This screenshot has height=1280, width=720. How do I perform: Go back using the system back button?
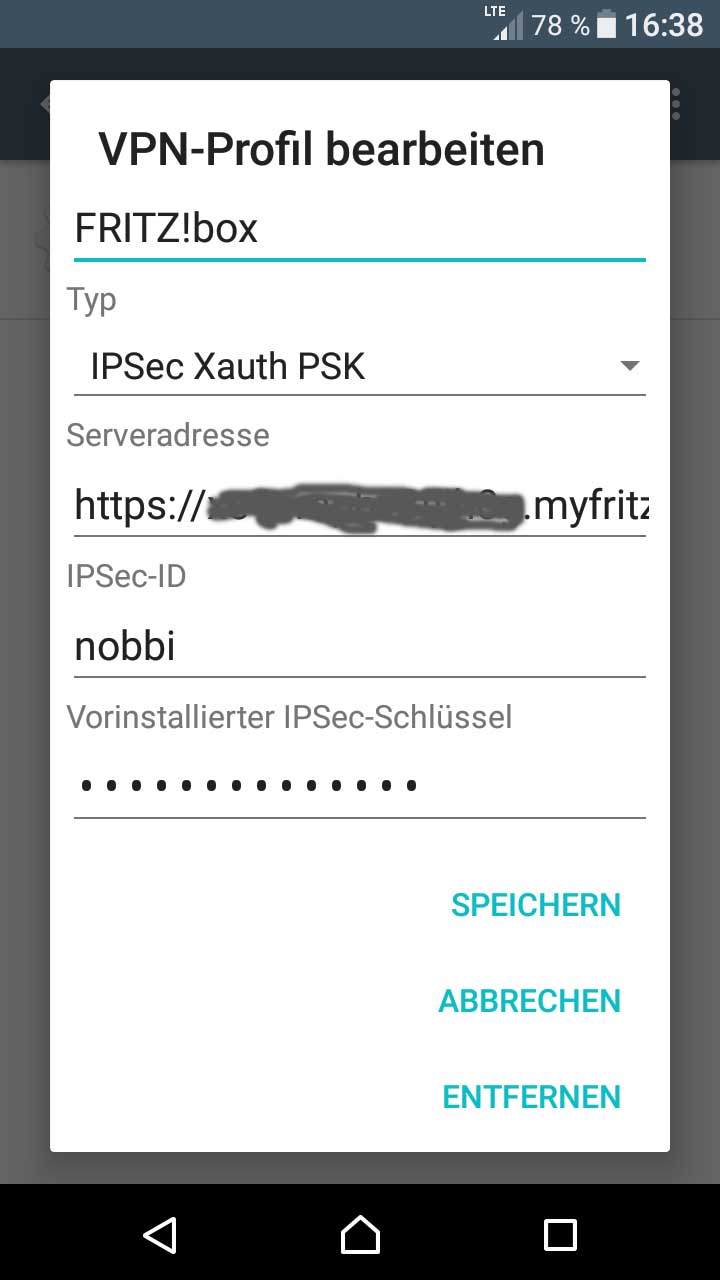(x=160, y=1235)
